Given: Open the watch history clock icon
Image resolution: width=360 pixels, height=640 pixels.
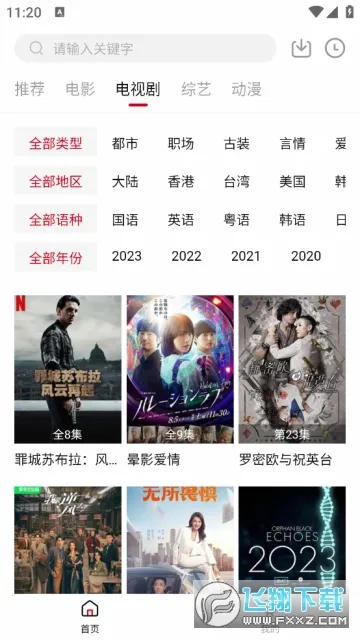Looking at the screenshot, I should (335, 48).
